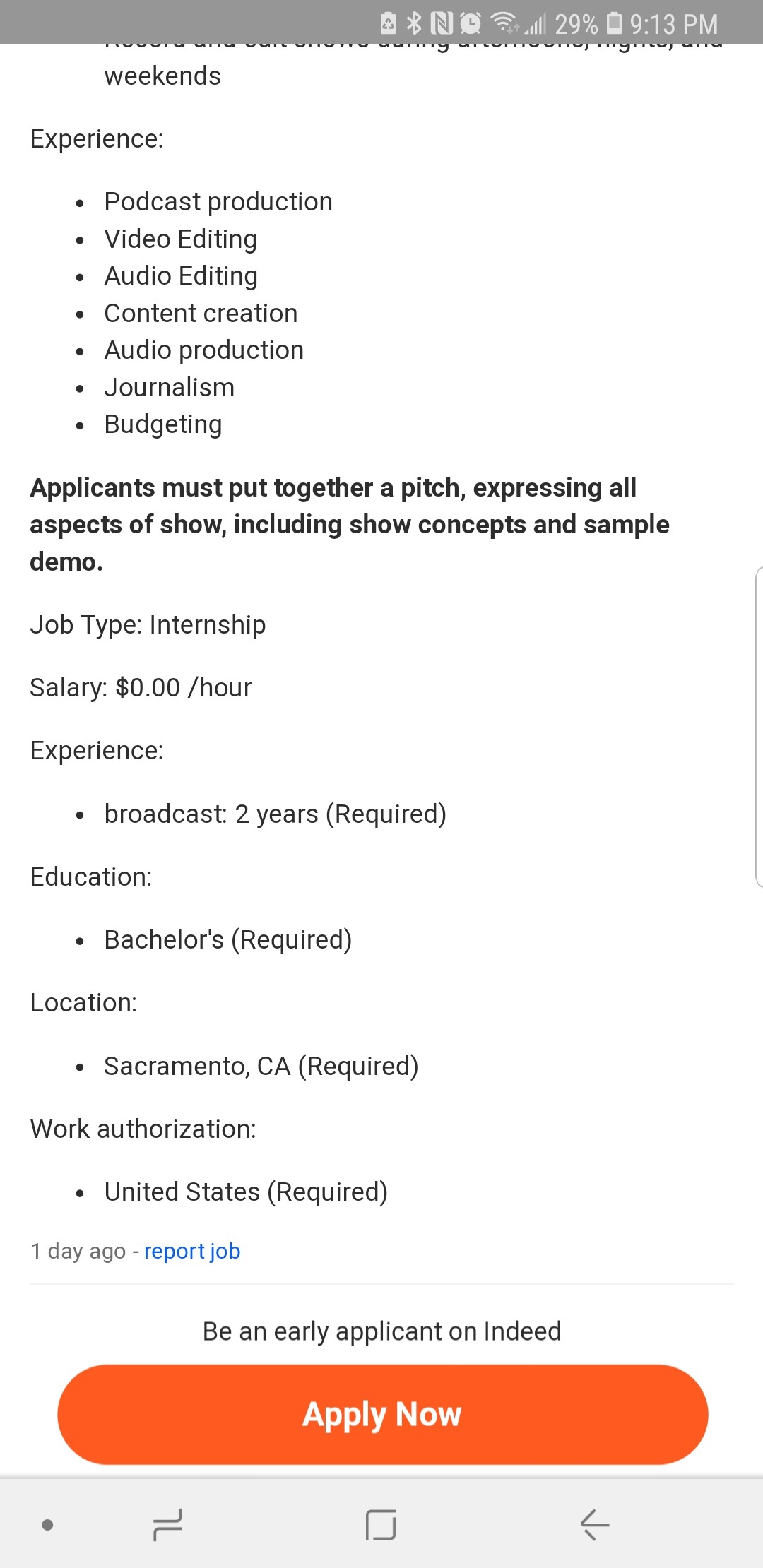This screenshot has width=763, height=1568.
Task: Tap the 'broadcast: 2 years (Required)' entry
Action: (x=276, y=813)
